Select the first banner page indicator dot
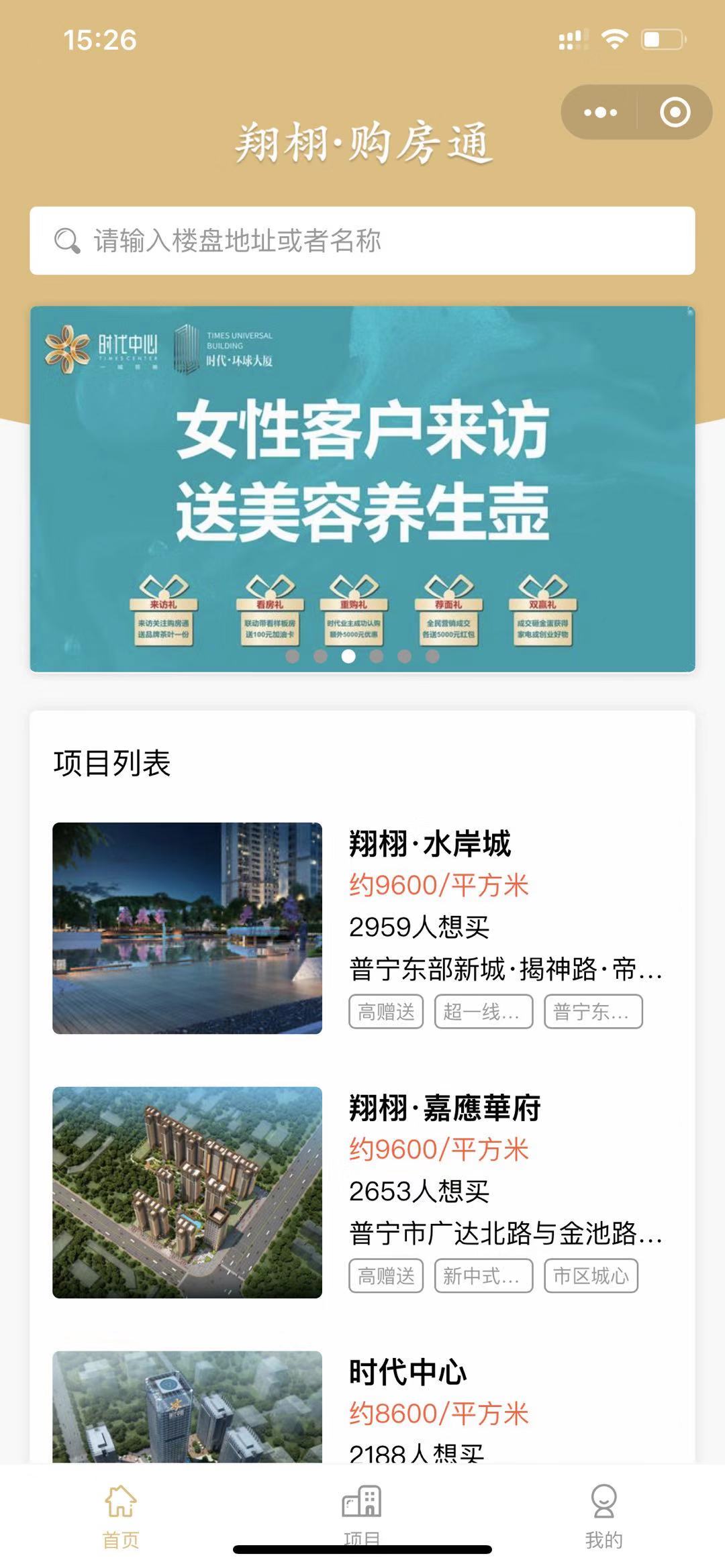725x1568 pixels. pyautogui.click(x=292, y=656)
